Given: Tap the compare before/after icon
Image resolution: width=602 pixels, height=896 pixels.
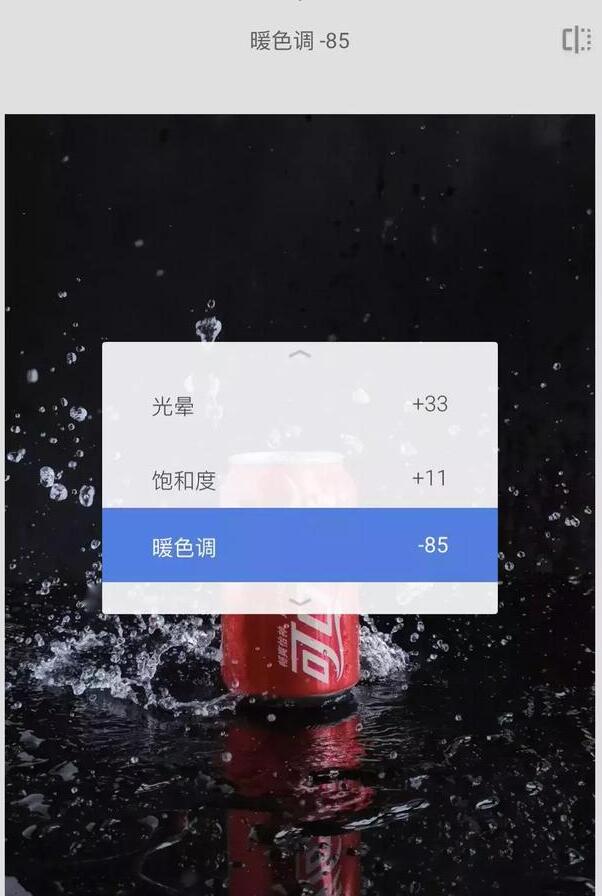Looking at the screenshot, I should point(575,40).
